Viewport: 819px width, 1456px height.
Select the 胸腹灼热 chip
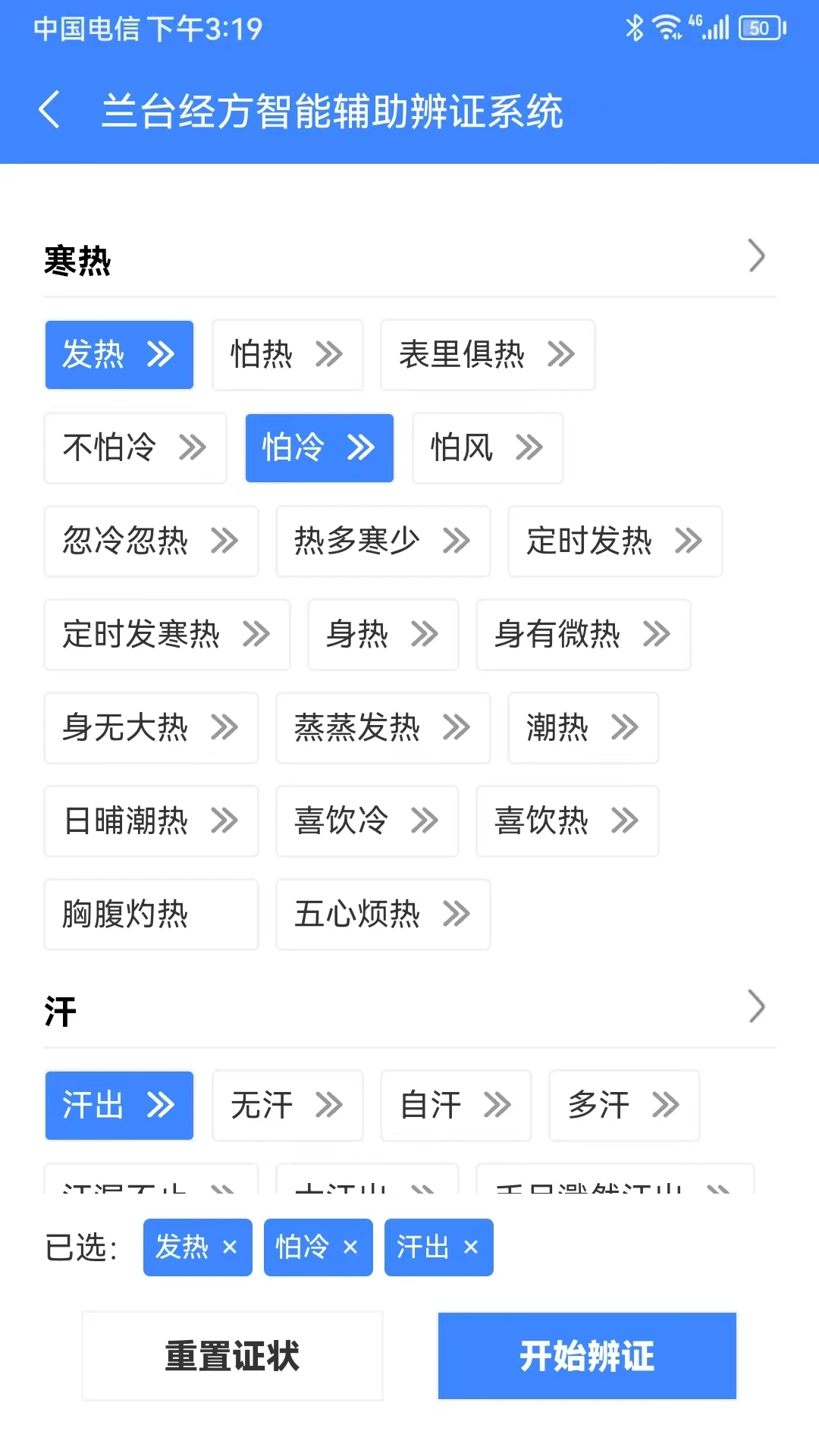coord(151,915)
